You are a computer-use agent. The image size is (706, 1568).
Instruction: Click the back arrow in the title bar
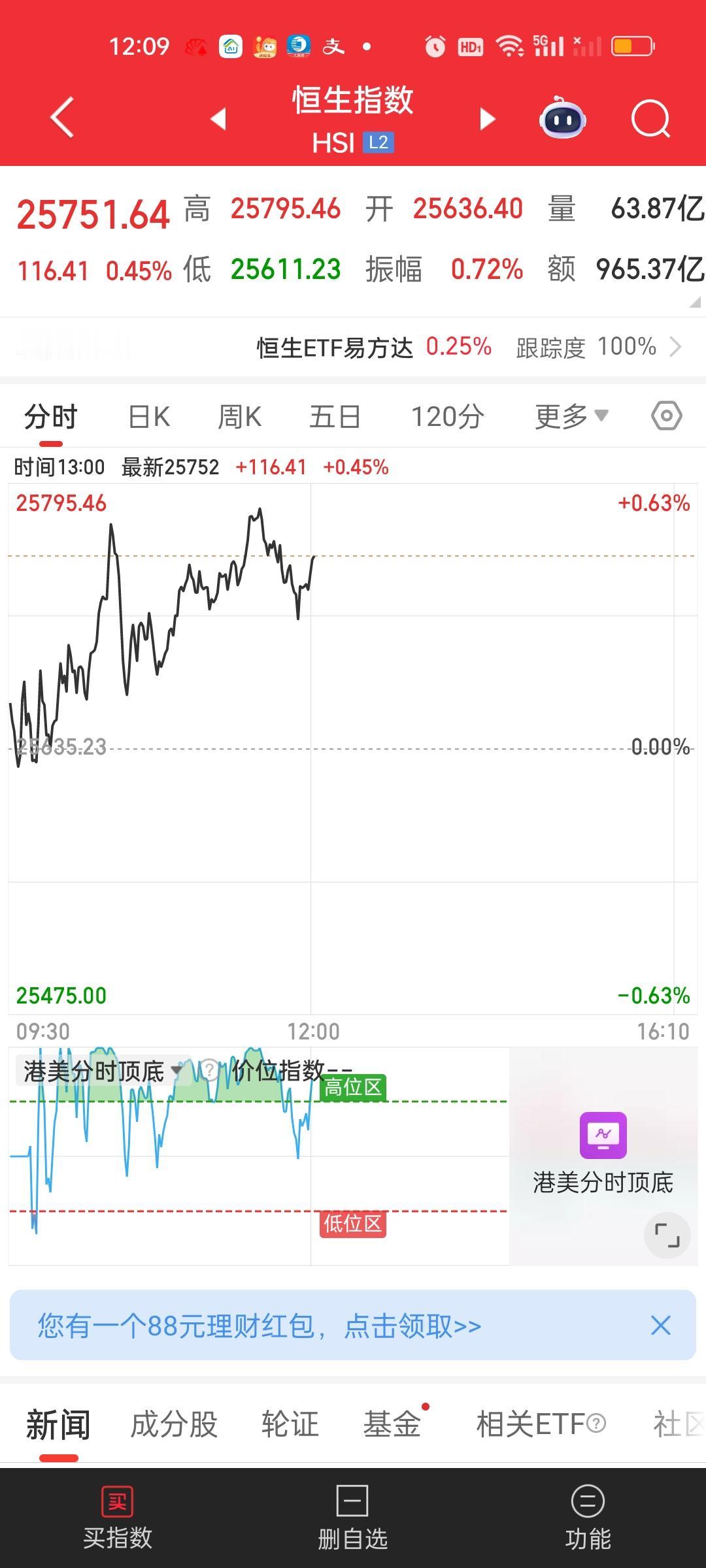point(62,119)
